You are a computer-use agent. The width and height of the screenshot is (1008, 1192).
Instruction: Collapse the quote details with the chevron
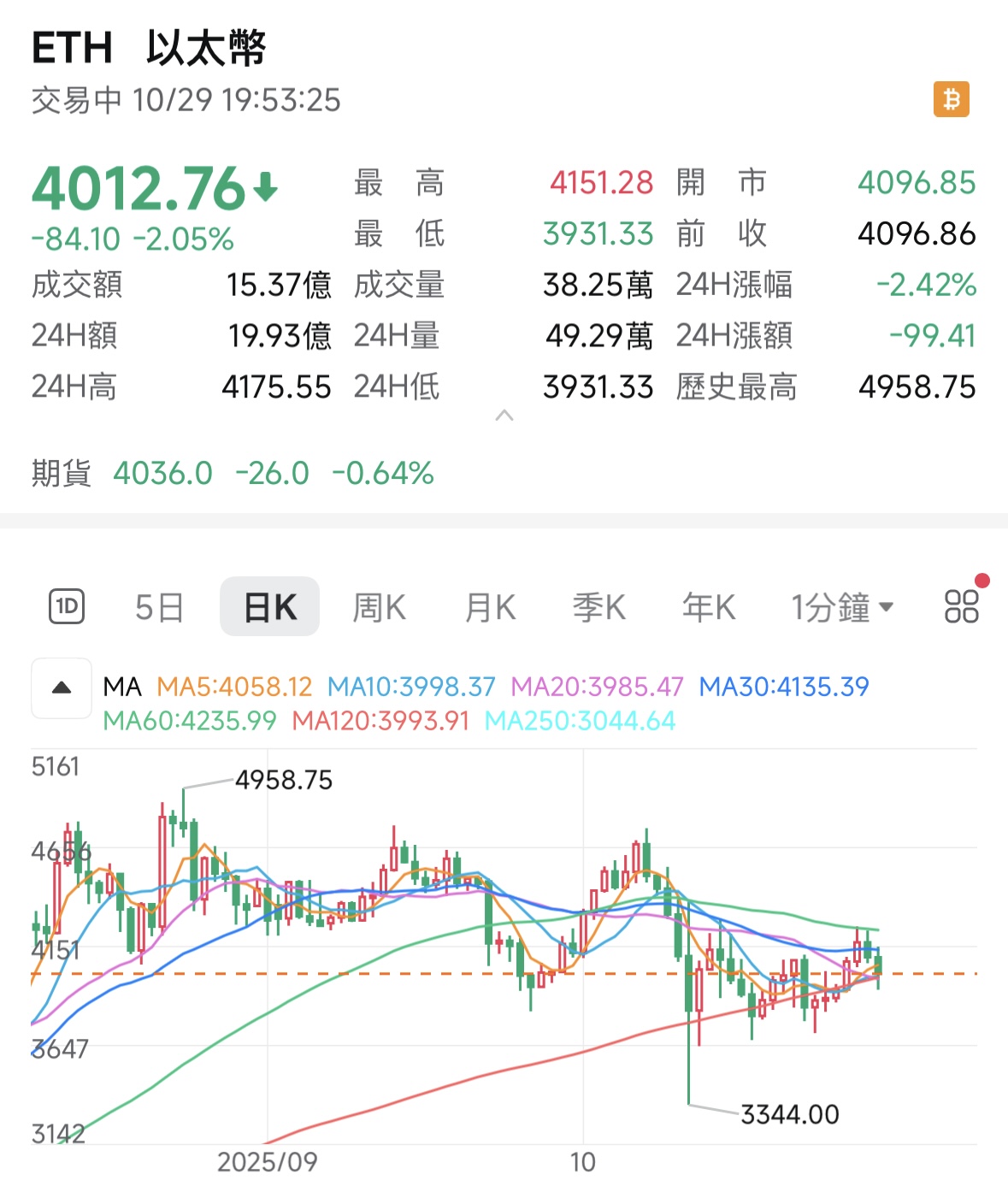pyautogui.click(x=506, y=415)
